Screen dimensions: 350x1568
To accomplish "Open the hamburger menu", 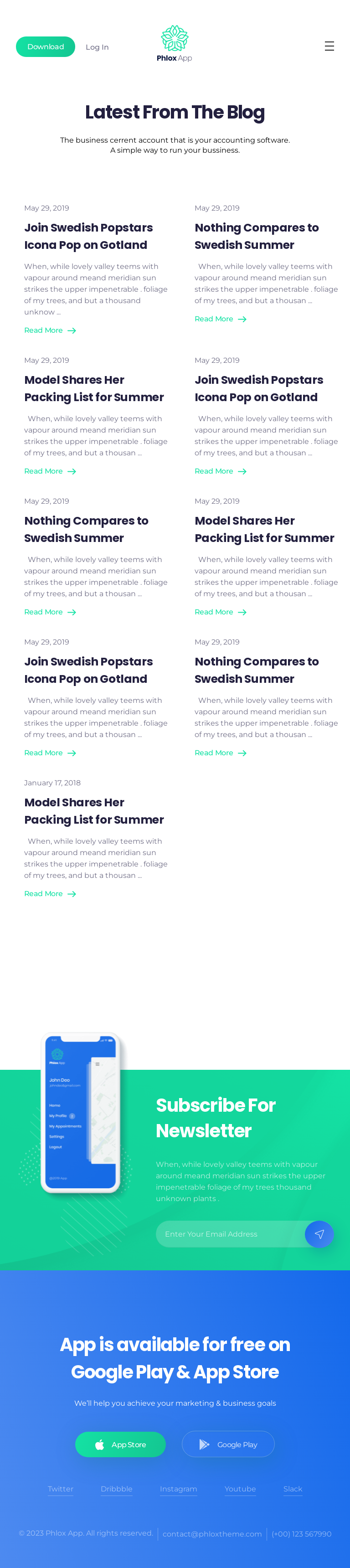I will (329, 46).
